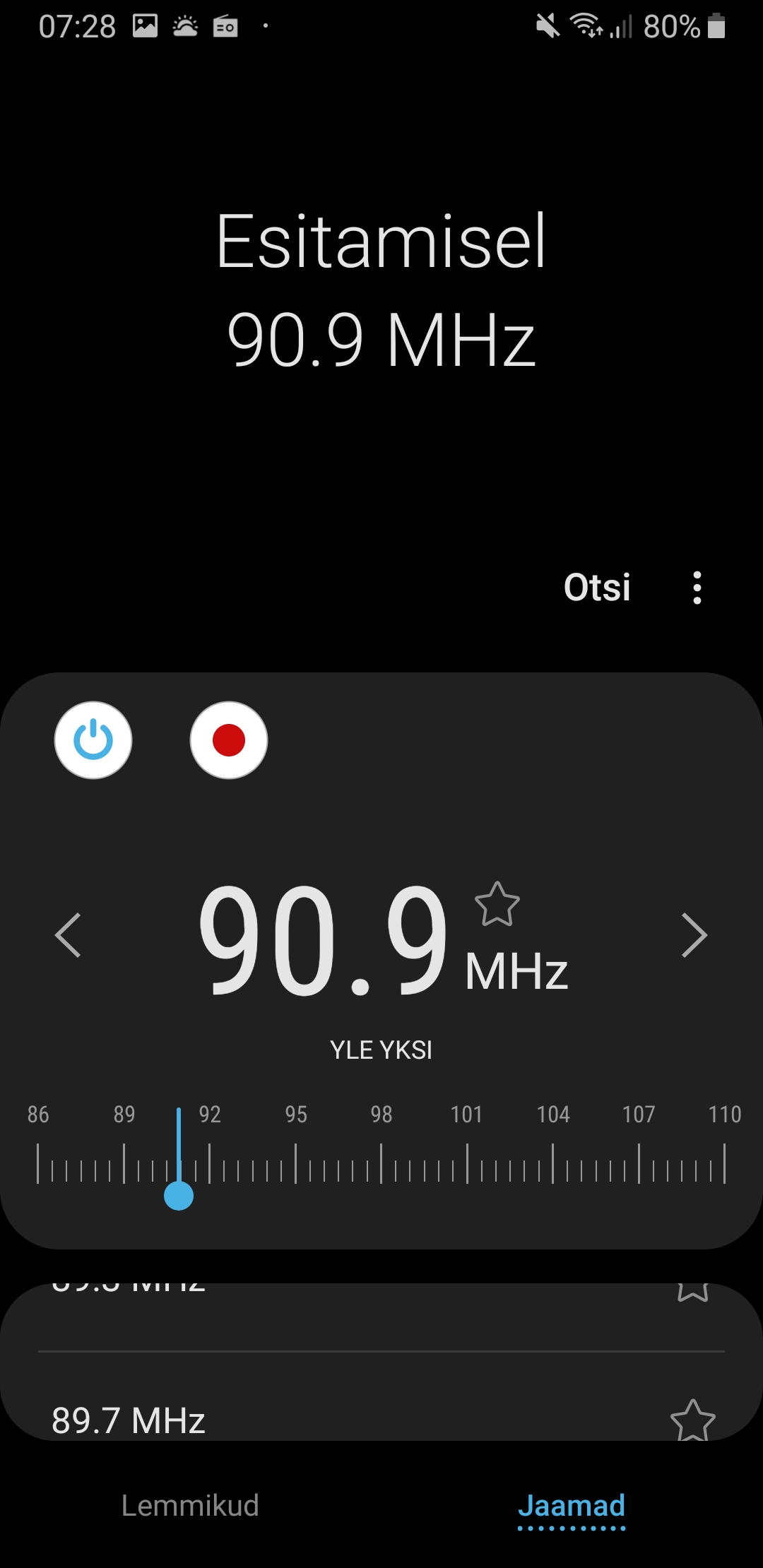The image size is (763, 1568).
Task: Add 90.9 MHz to favorites
Action: (x=497, y=904)
